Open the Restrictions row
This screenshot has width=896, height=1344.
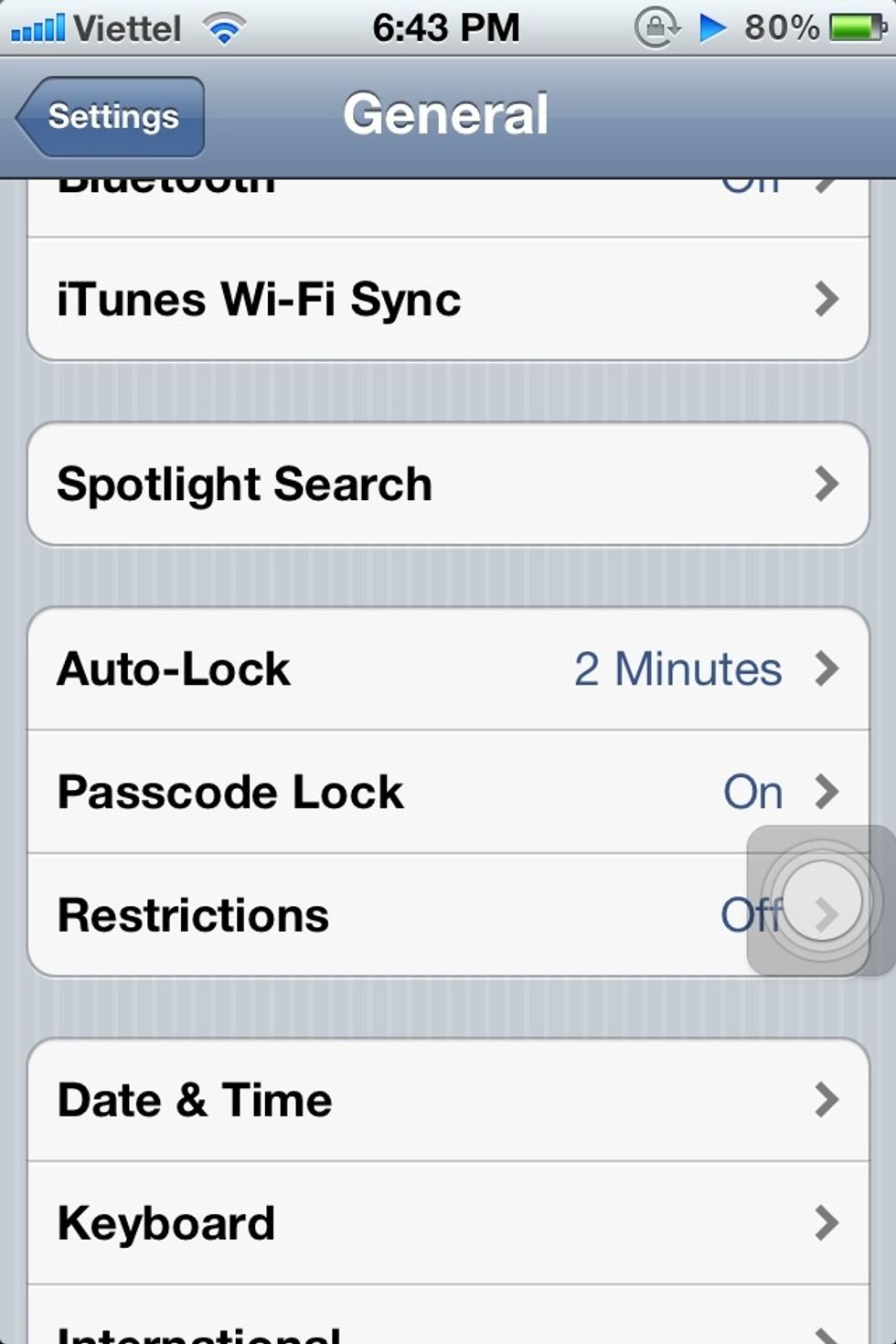tap(366, 915)
